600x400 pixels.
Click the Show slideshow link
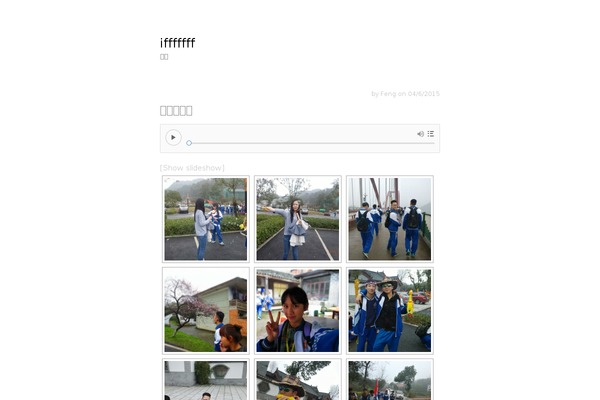coord(192,168)
